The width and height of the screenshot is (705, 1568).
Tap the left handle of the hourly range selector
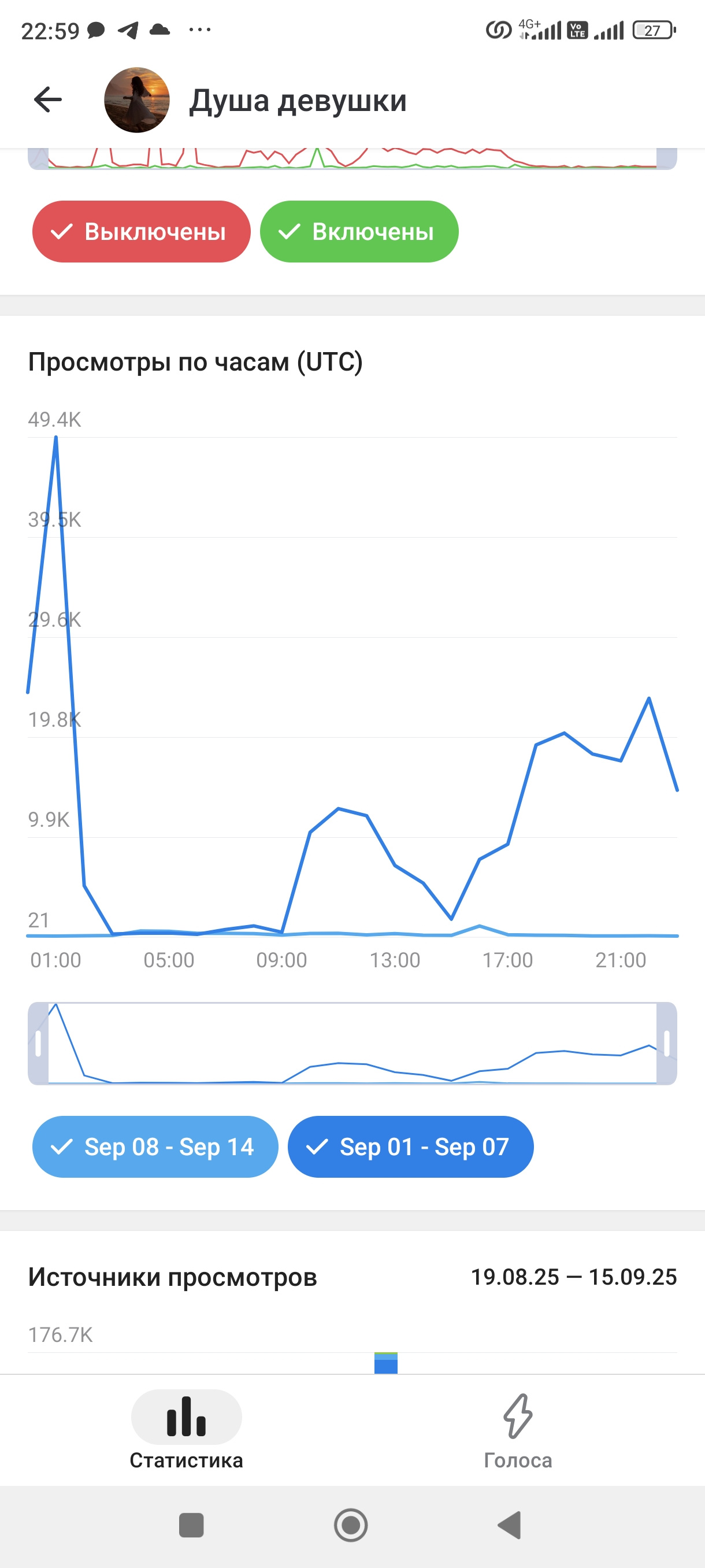(x=38, y=1043)
